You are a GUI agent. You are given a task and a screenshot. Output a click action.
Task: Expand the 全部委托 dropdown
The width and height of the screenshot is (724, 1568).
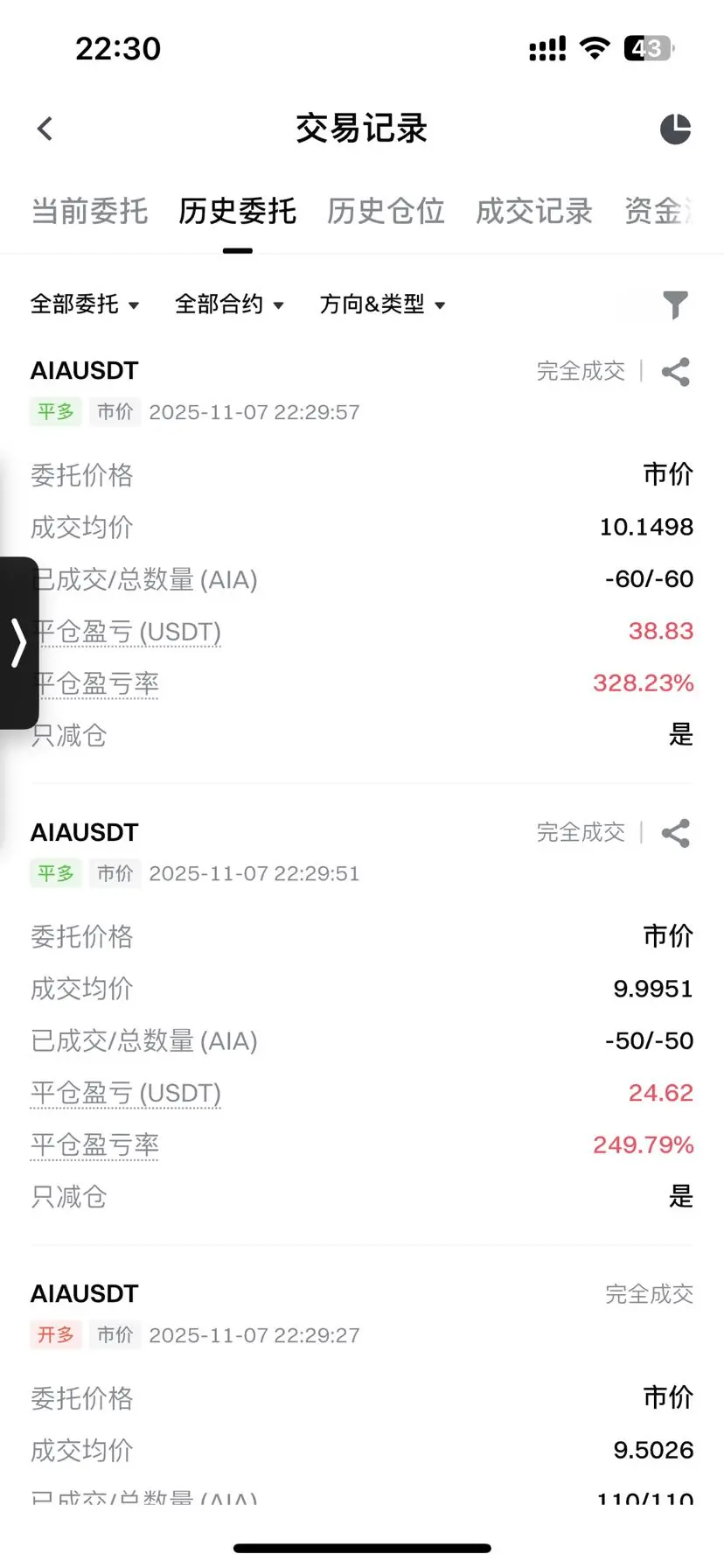[85, 304]
